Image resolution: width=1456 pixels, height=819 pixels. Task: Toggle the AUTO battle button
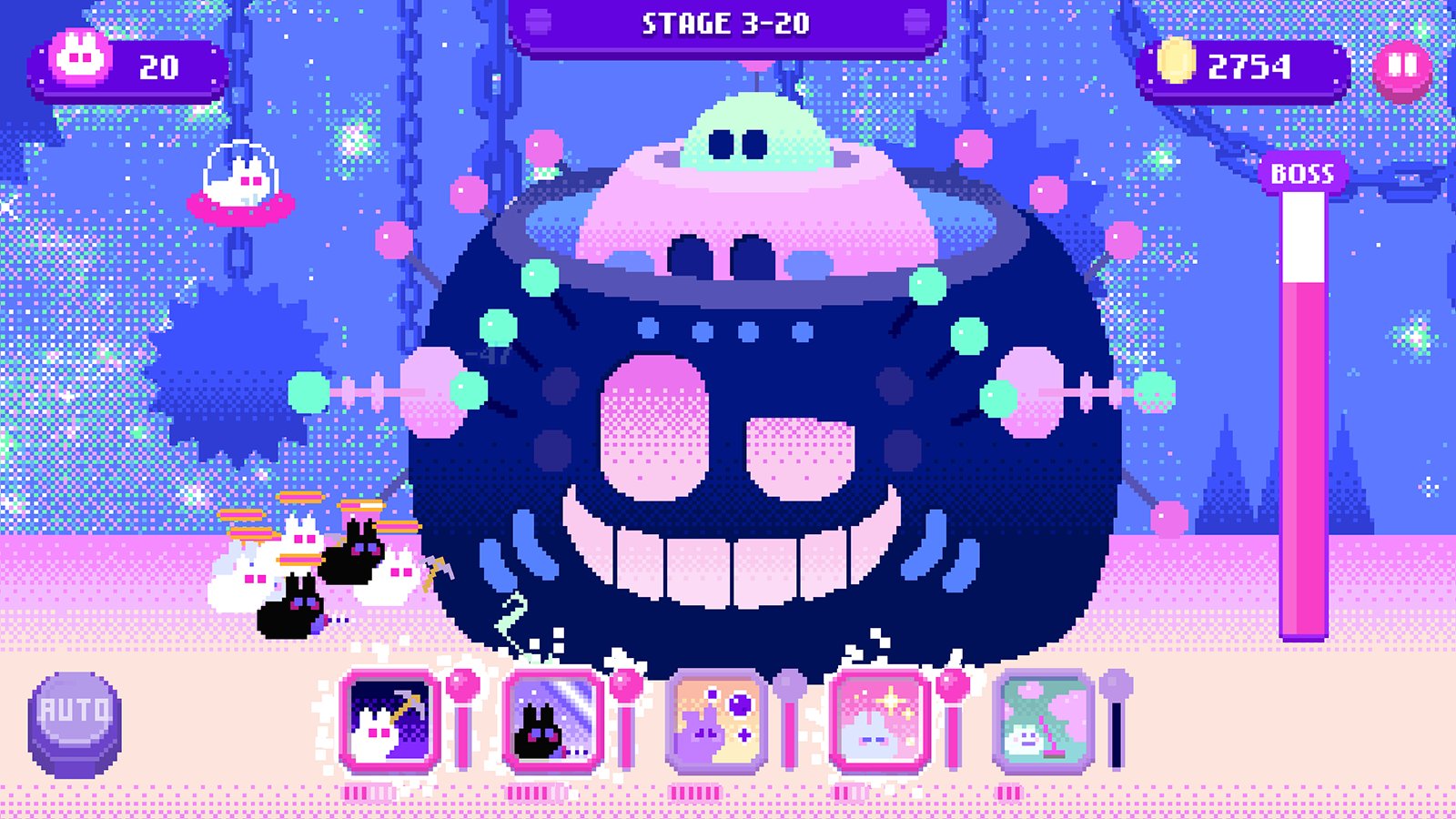pyautogui.click(x=75, y=722)
